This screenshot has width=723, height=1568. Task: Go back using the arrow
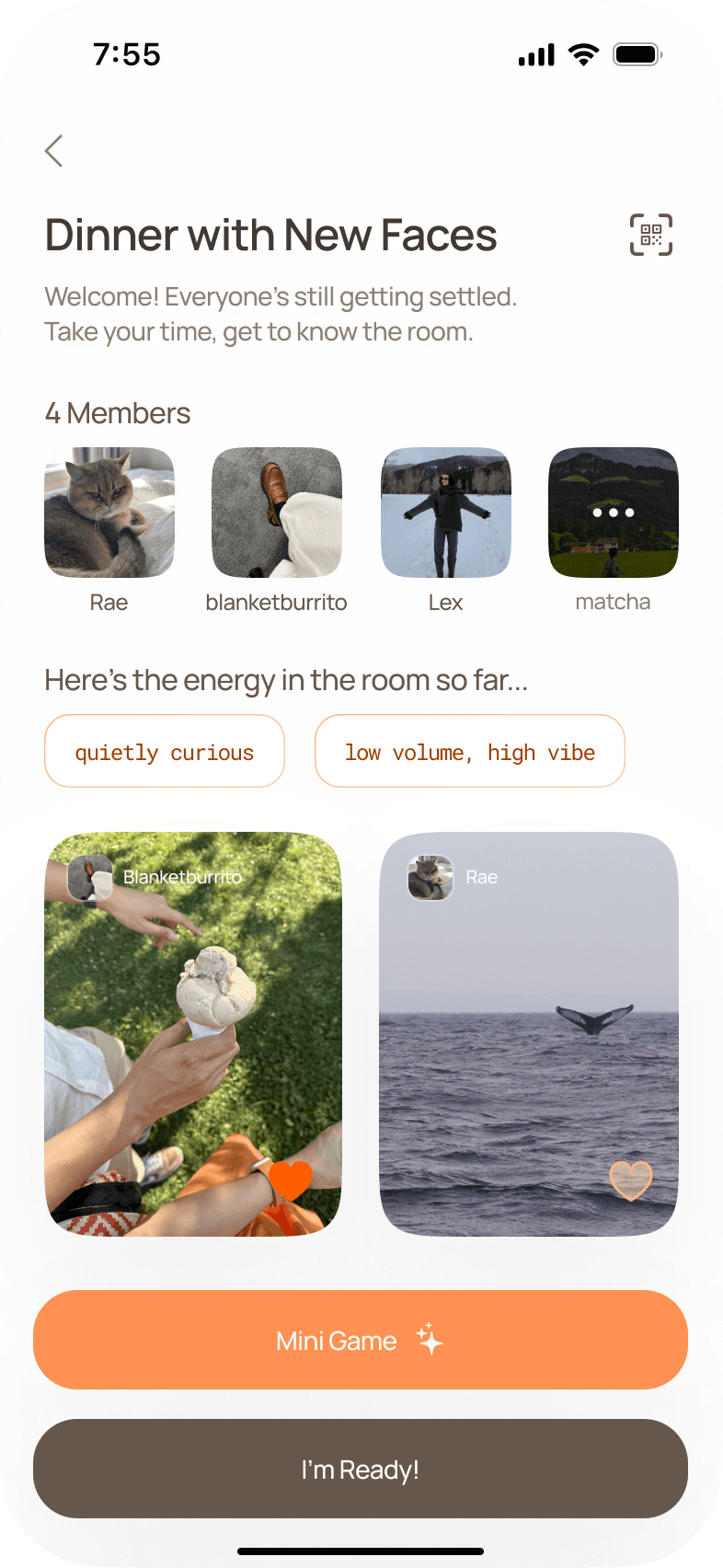(54, 151)
